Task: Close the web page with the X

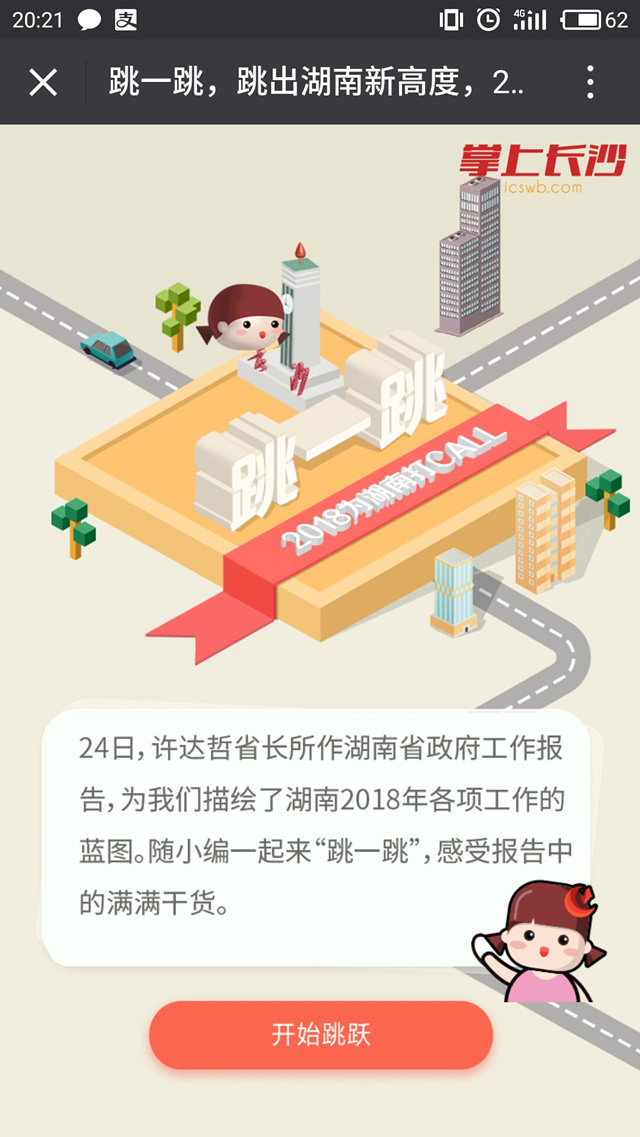Action: tap(43, 82)
